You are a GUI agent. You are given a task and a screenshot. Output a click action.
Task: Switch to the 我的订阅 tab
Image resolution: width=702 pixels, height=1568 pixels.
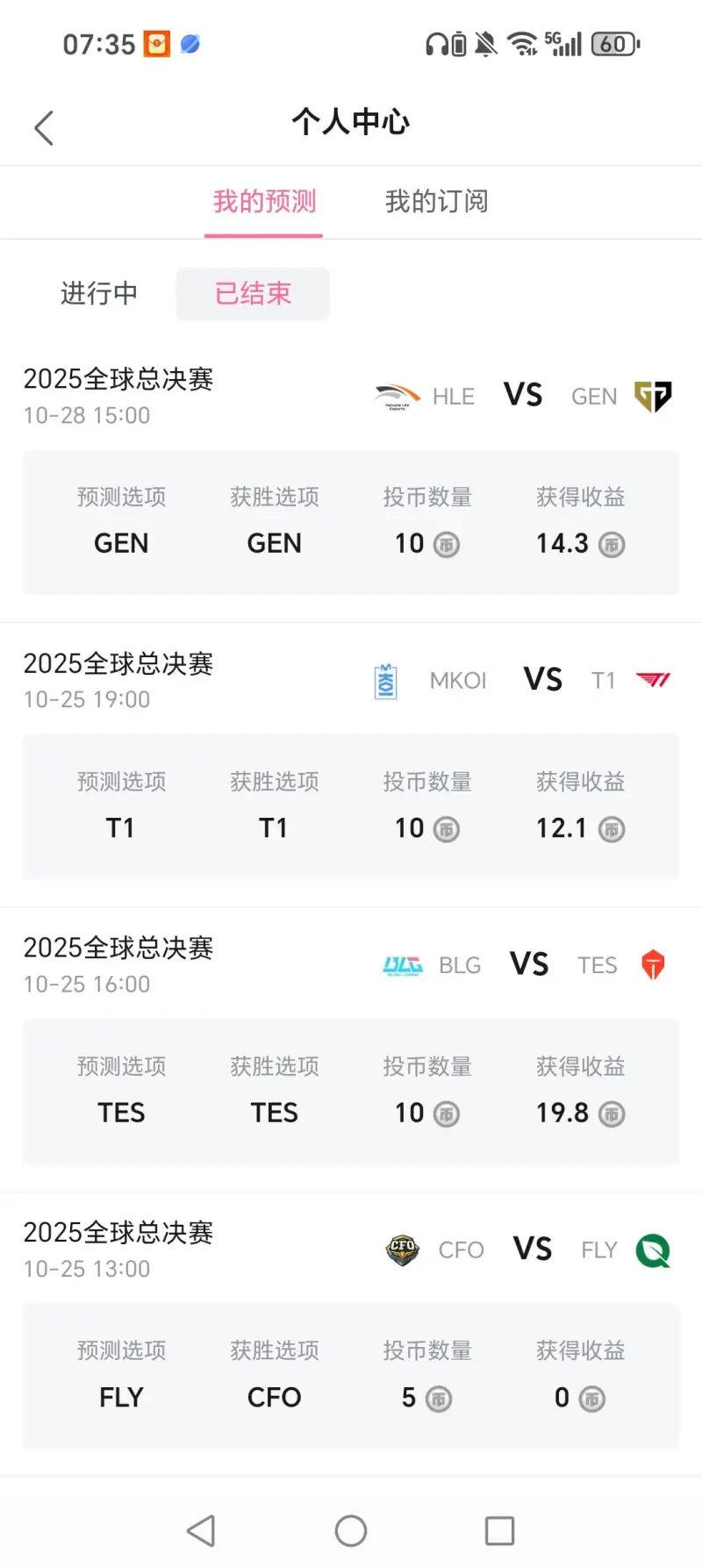pyautogui.click(x=436, y=202)
